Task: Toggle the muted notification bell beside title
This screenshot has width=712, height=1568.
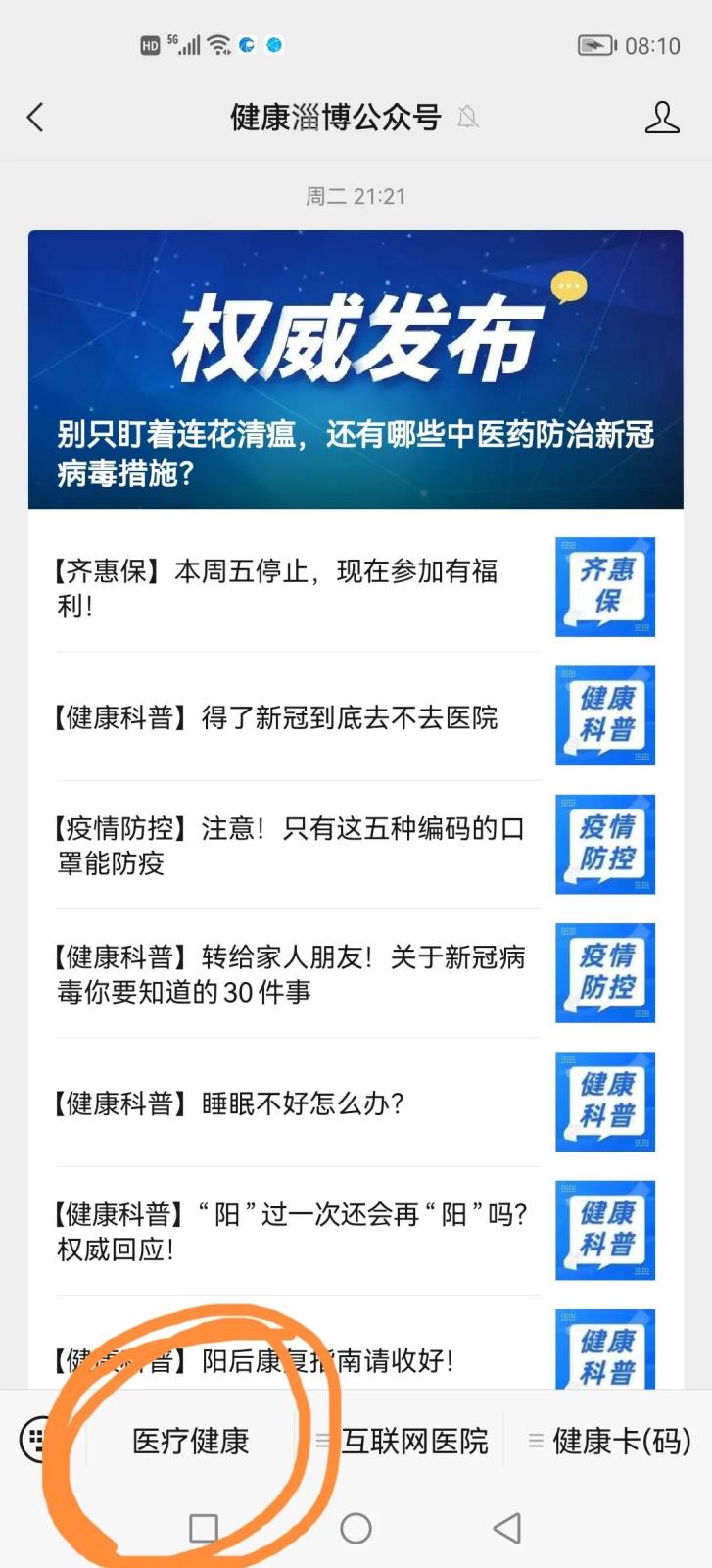Action: coord(467,118)
